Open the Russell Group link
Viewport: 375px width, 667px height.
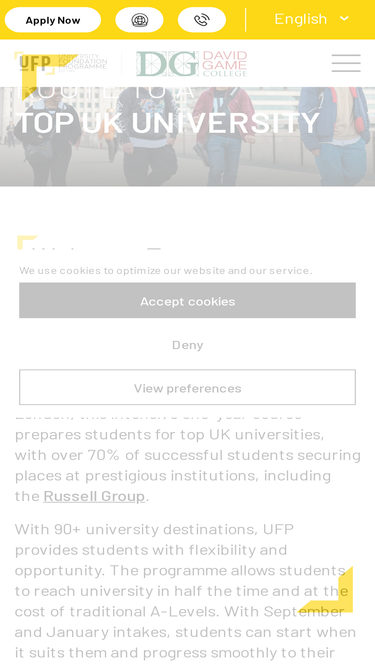94,496
